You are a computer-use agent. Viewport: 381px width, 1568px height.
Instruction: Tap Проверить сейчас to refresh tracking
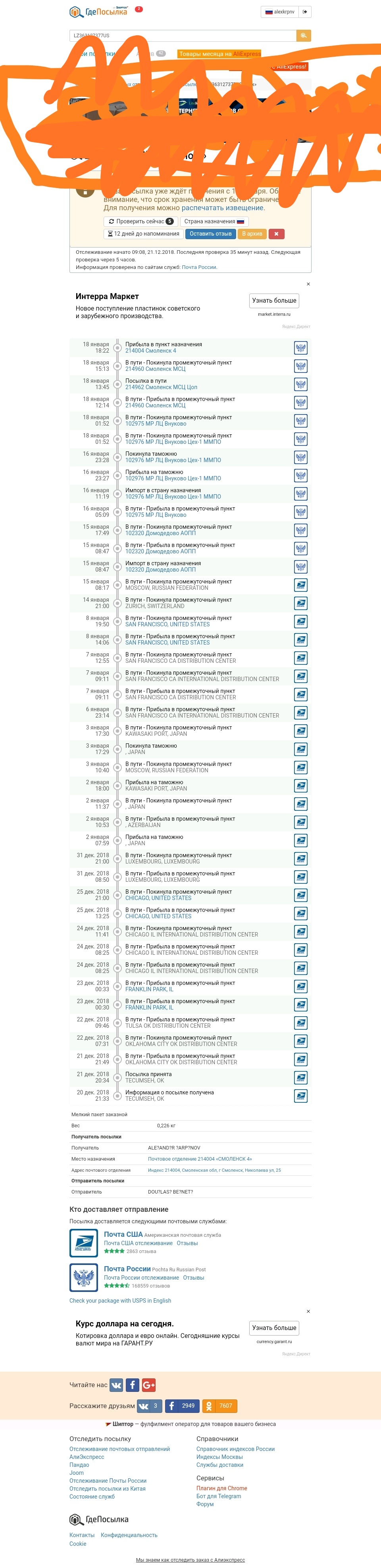click(140, 222)
